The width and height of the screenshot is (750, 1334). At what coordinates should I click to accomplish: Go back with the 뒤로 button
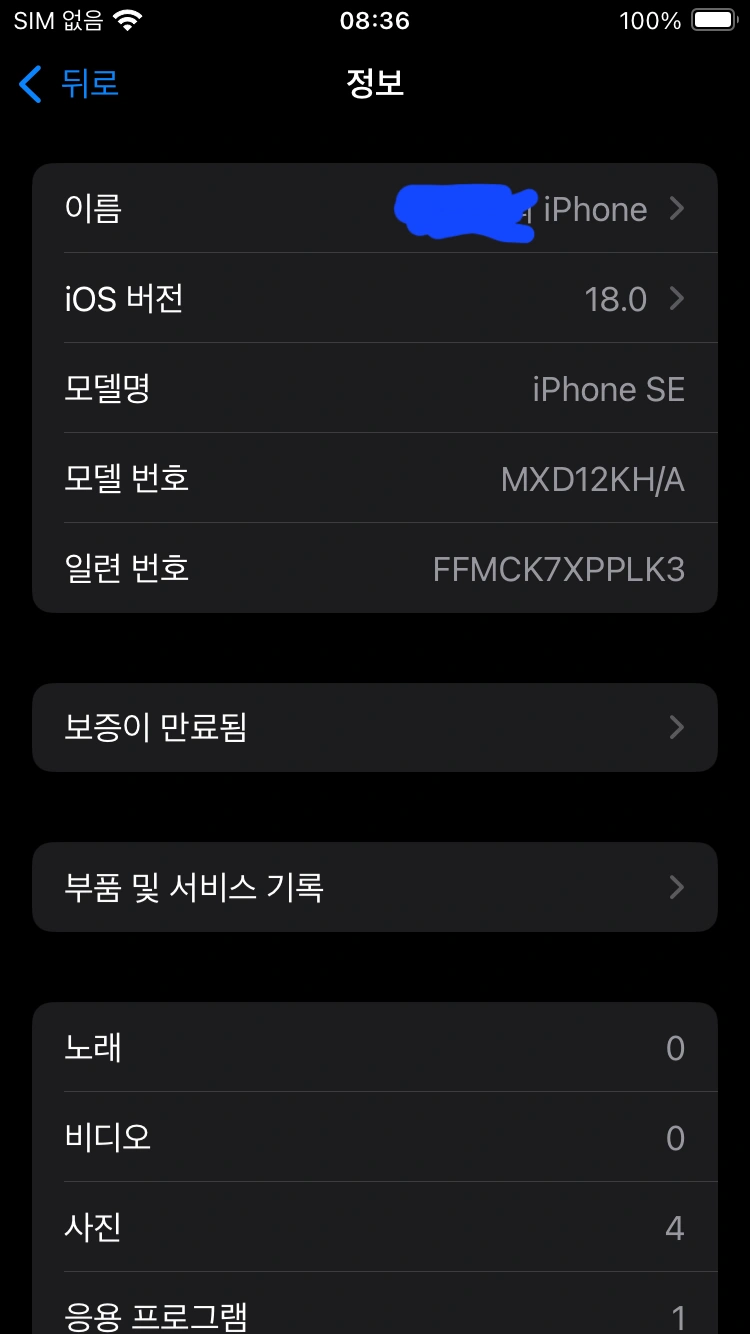point(69,83)
